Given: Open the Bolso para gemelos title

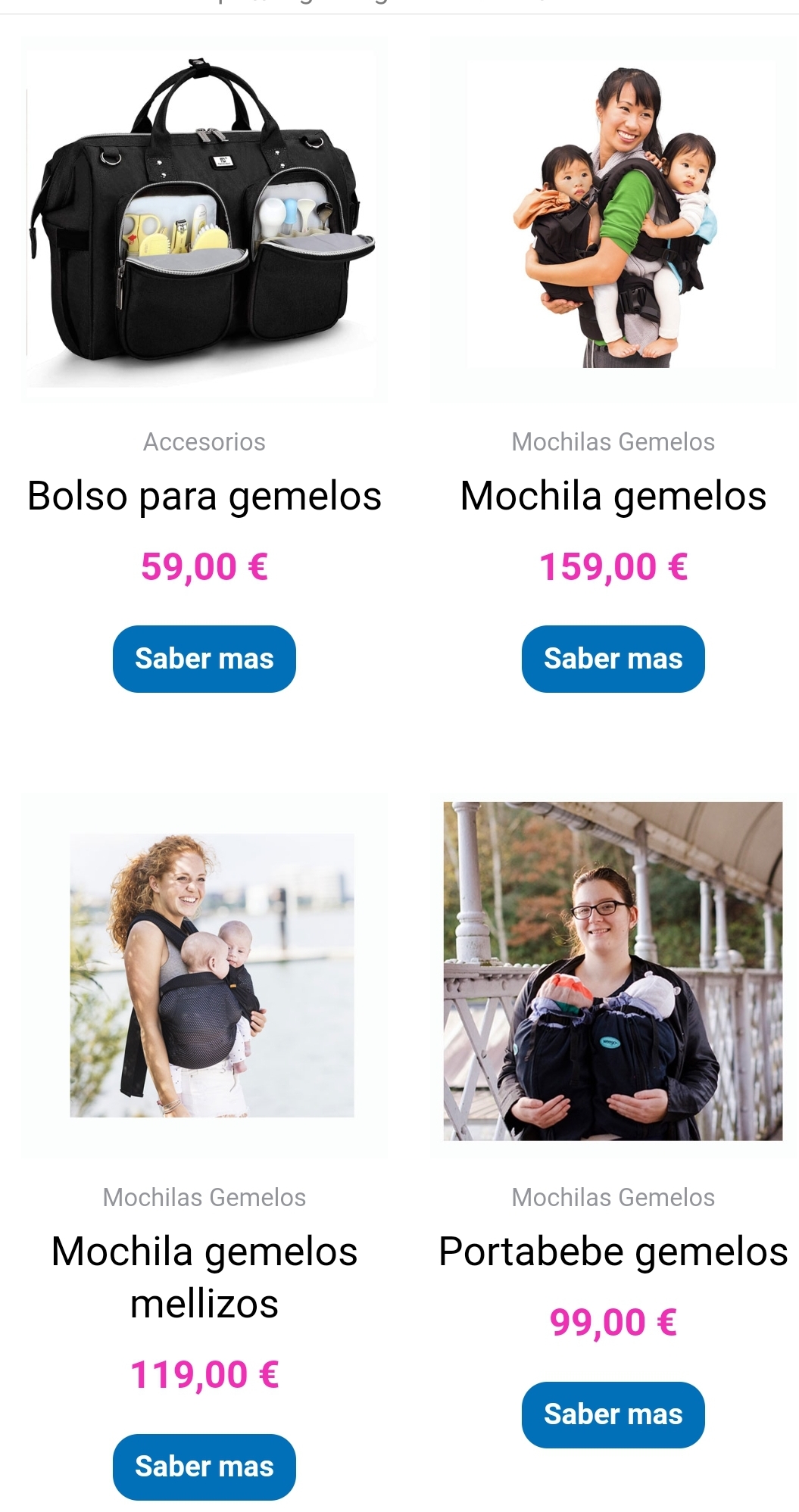Looking at the screenshot, I should click(x=204, y=497).
